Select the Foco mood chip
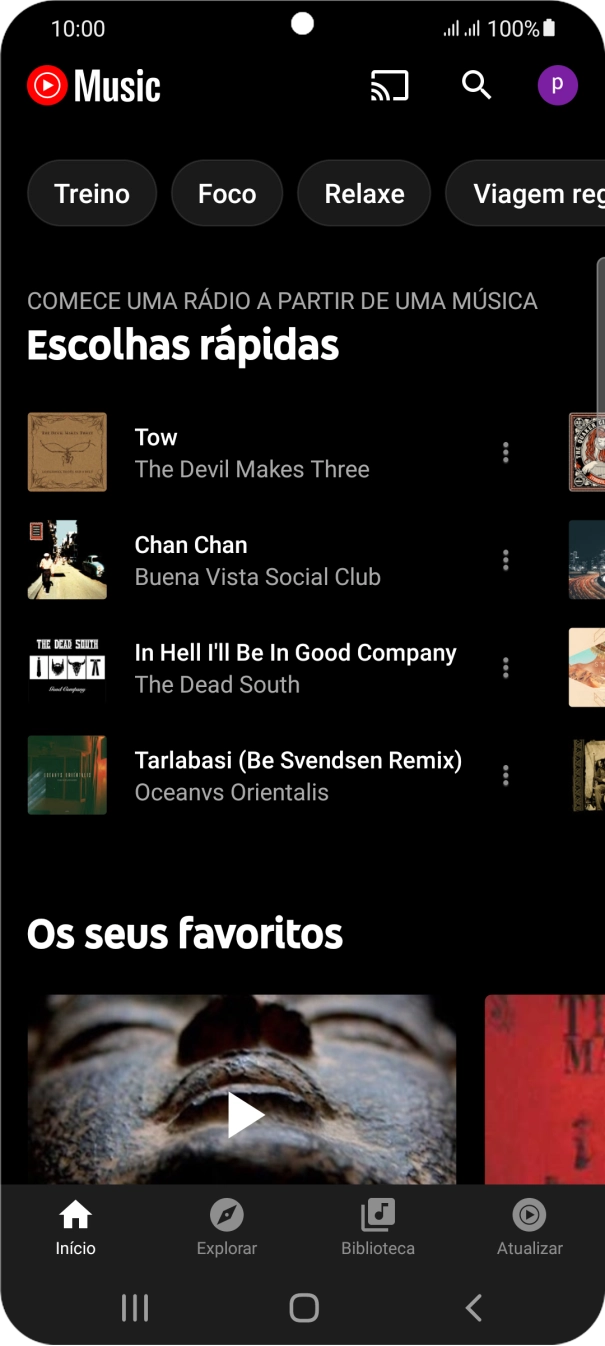605x1346 pixels. 227,193
